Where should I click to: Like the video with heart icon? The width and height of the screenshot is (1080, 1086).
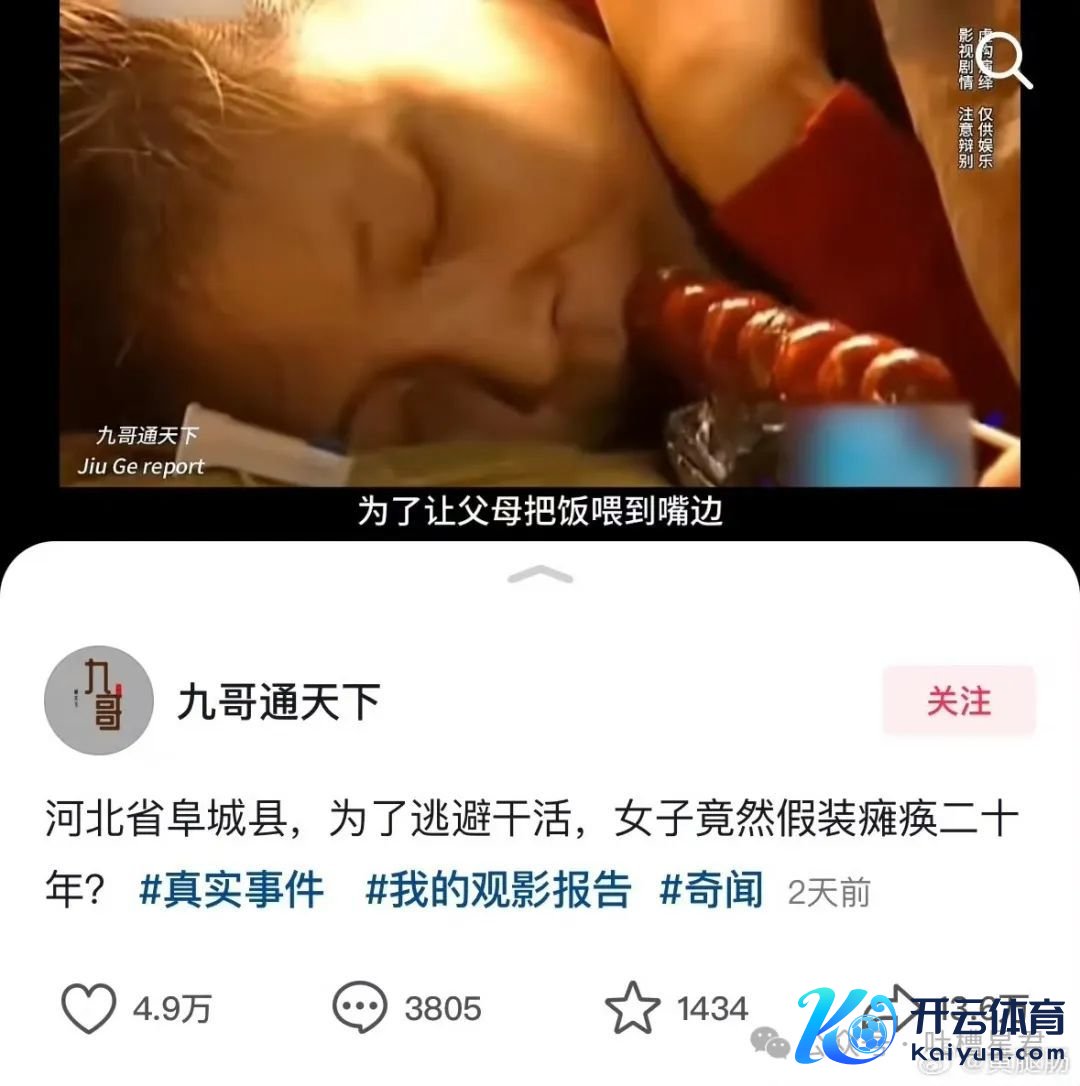coord(89,1008)
